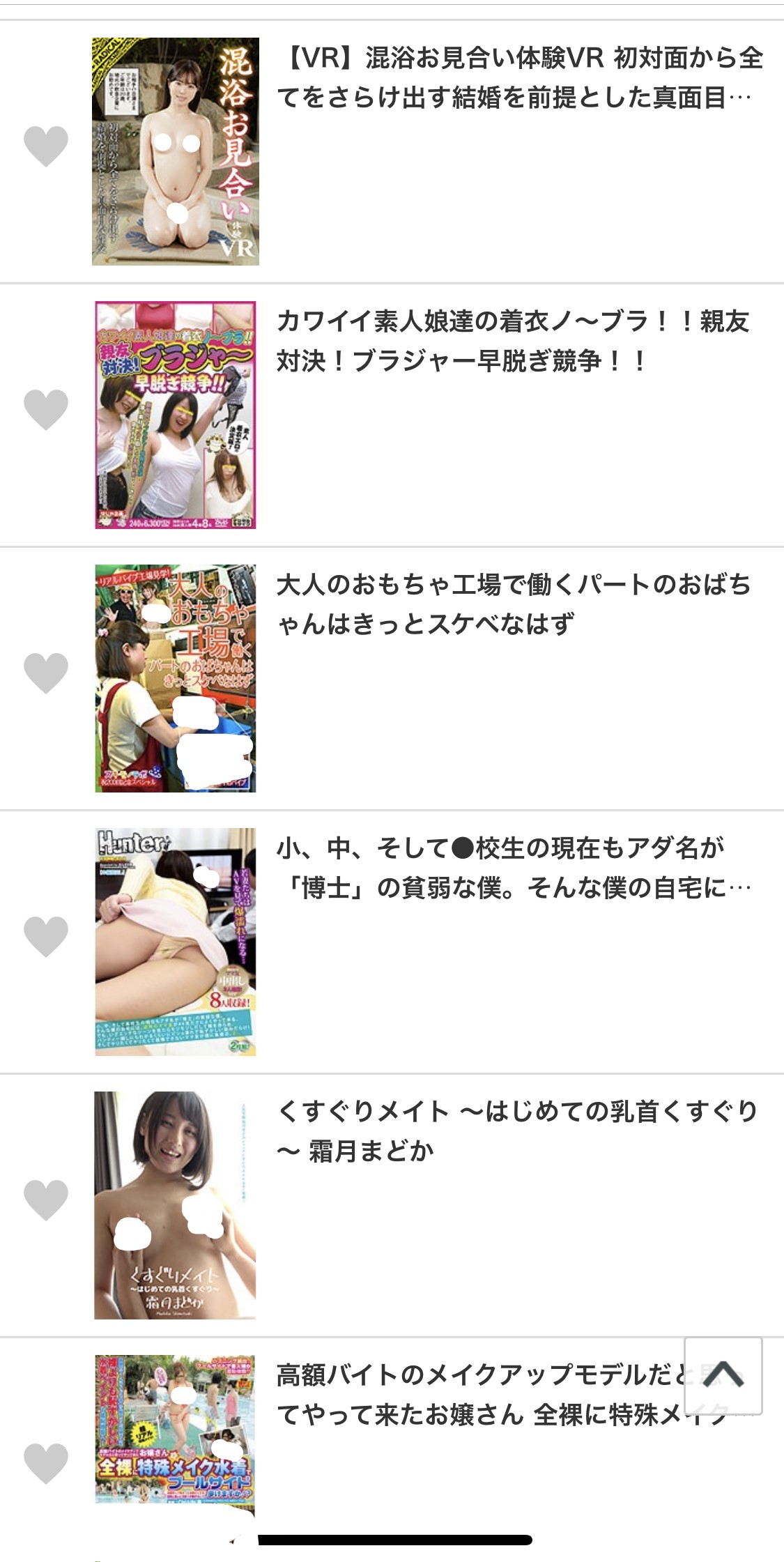Open the カワイイ素人娘達 listing
Image resolution: width=784 pixels, height=1562 pixels.
(512, 341)
